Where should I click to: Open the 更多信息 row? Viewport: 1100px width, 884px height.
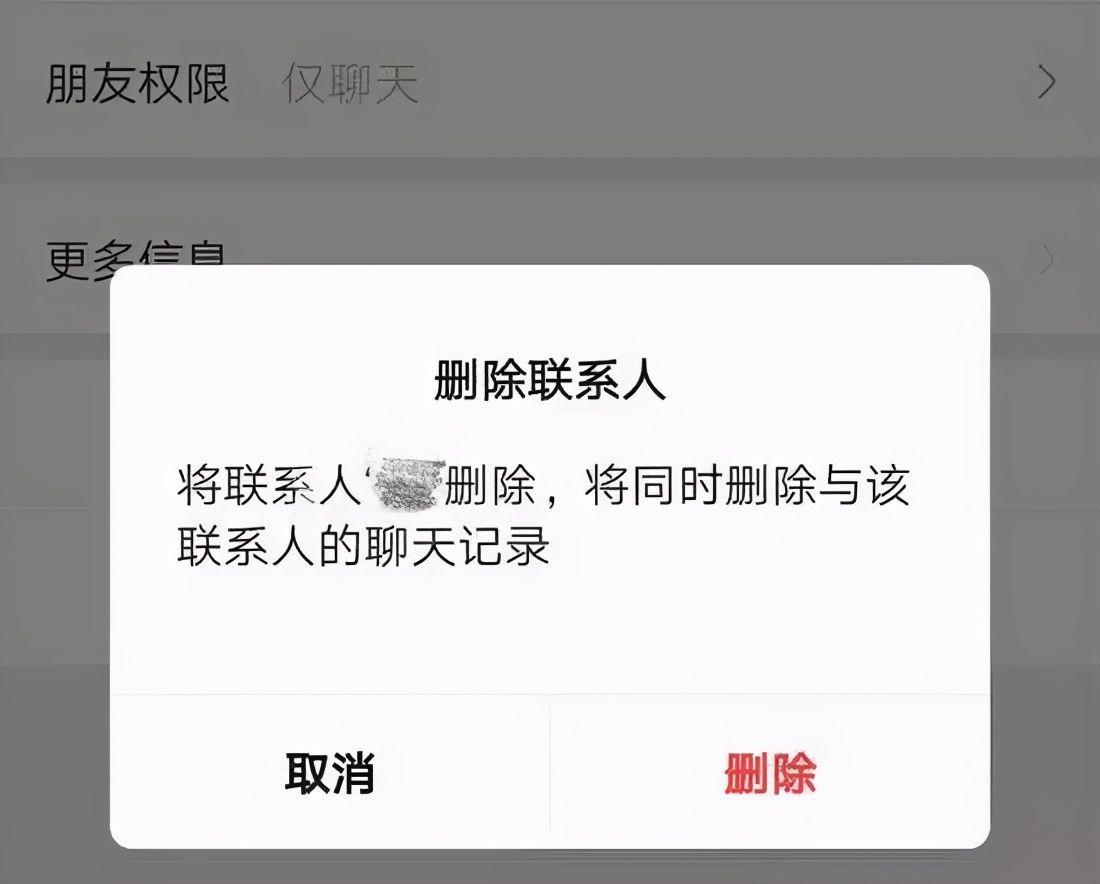[1040, 259]
